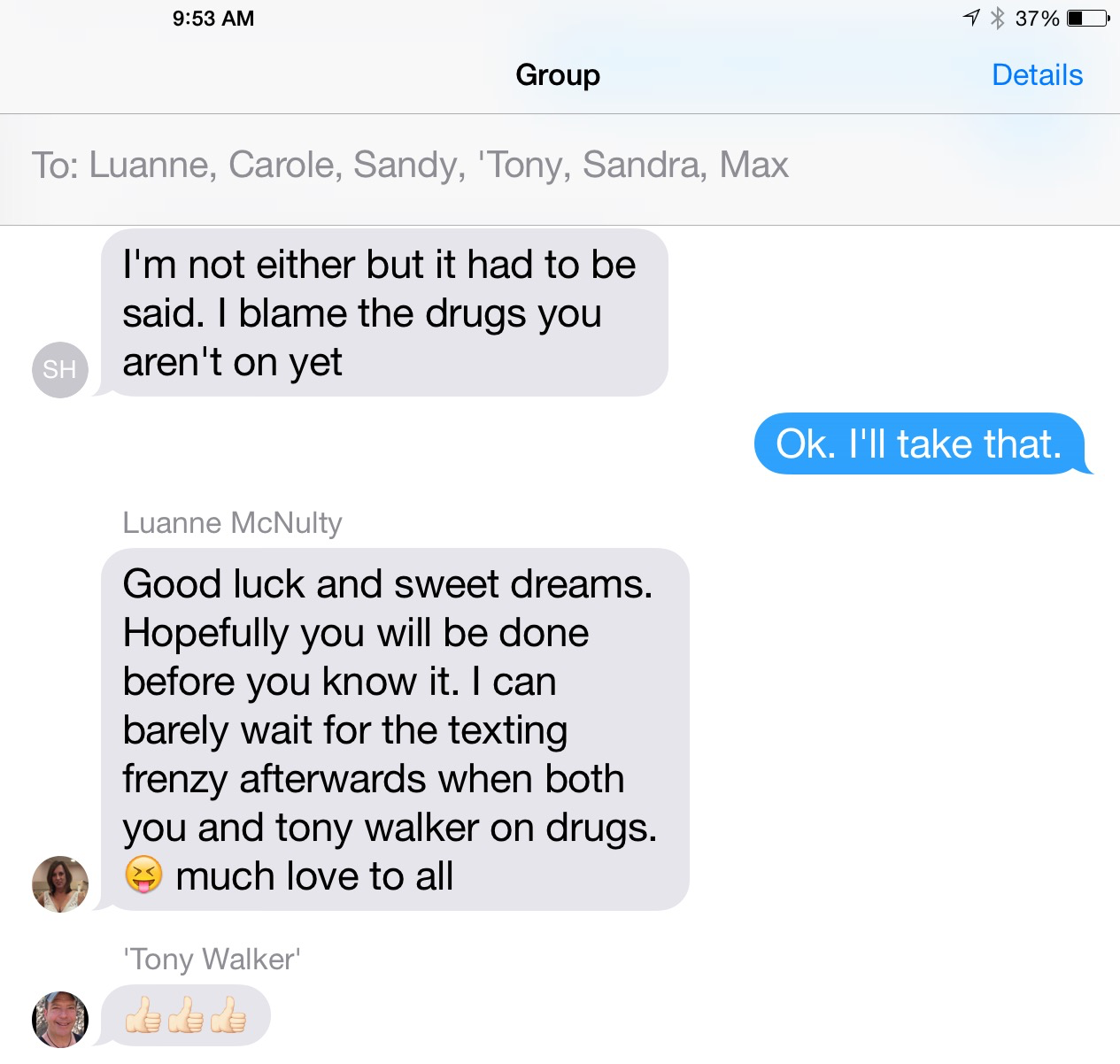Open Luanne McNulty's profile photo
Image resolution: width=1120 pixels, height=1064 pixels.
(x=60, y=883)
